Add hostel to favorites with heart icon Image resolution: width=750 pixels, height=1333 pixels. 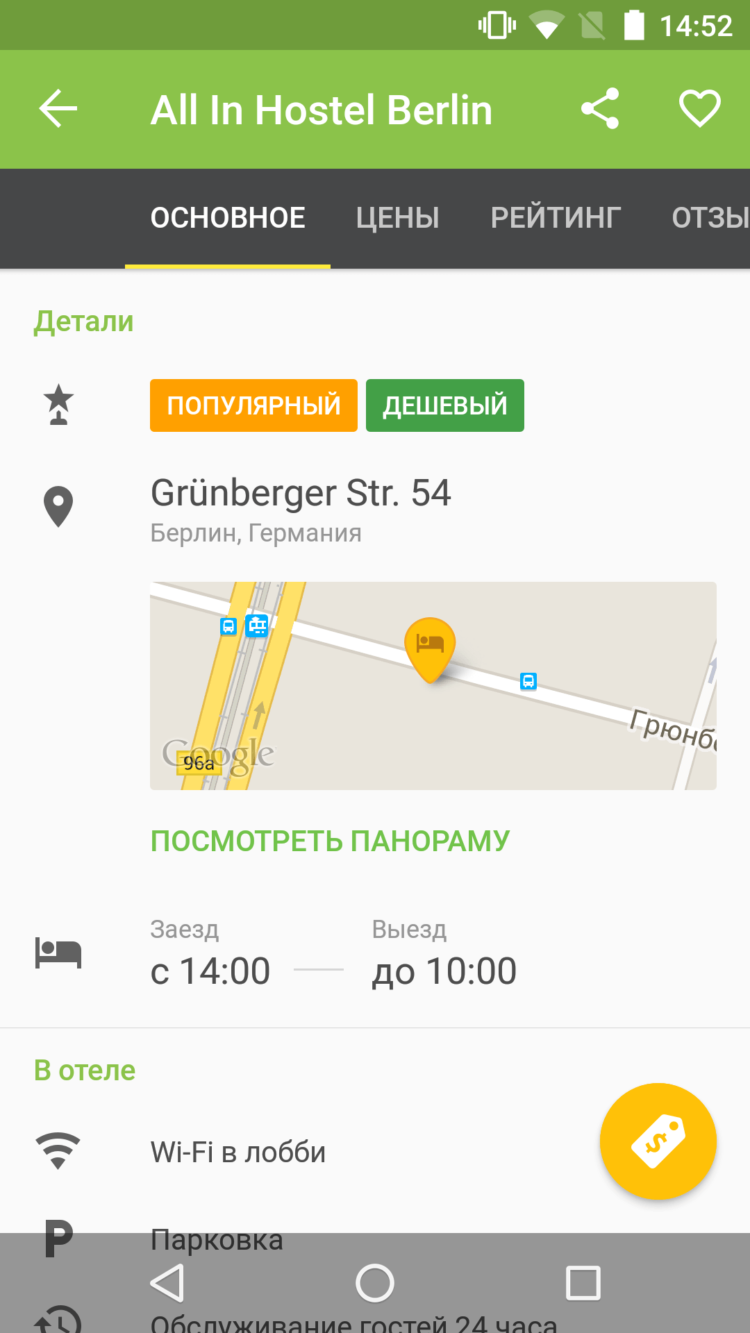pos(699,109)
